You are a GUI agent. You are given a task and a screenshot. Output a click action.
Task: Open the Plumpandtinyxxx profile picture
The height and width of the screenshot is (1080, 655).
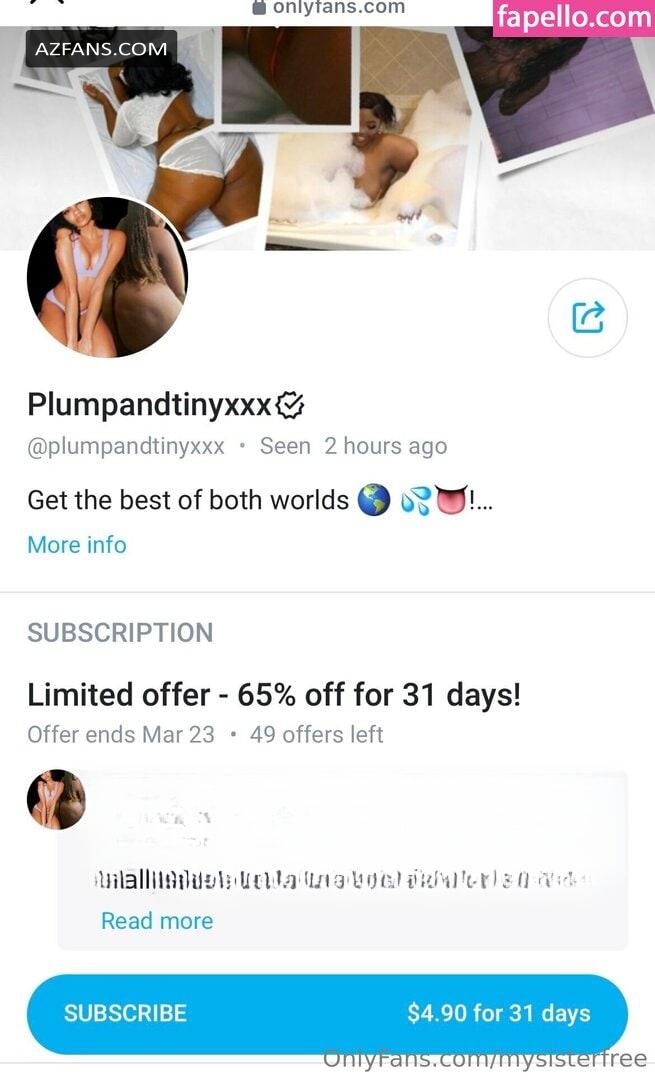tap(107, 278)
